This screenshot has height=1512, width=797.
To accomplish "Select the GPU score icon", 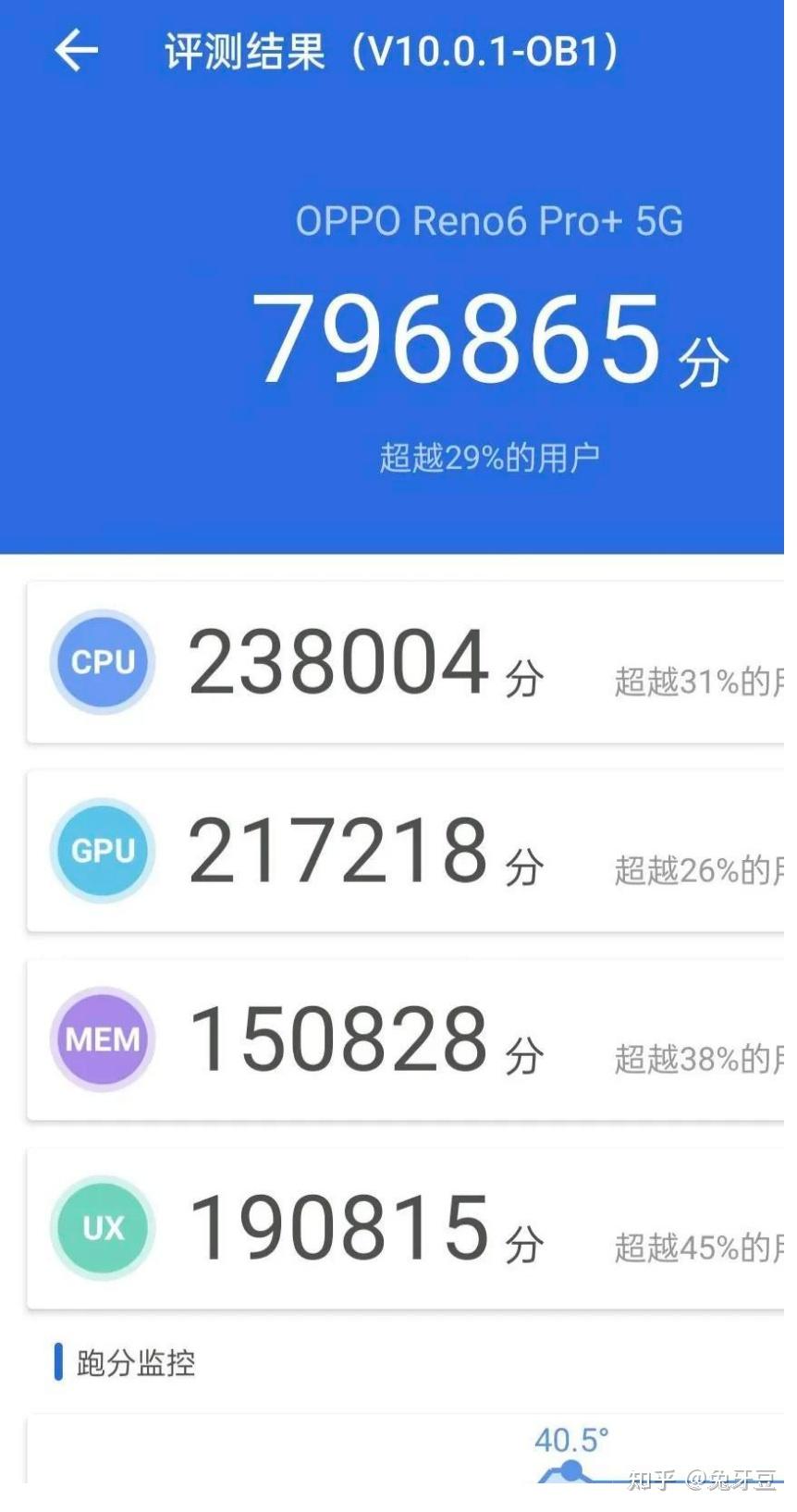I will tap(102, 850).
